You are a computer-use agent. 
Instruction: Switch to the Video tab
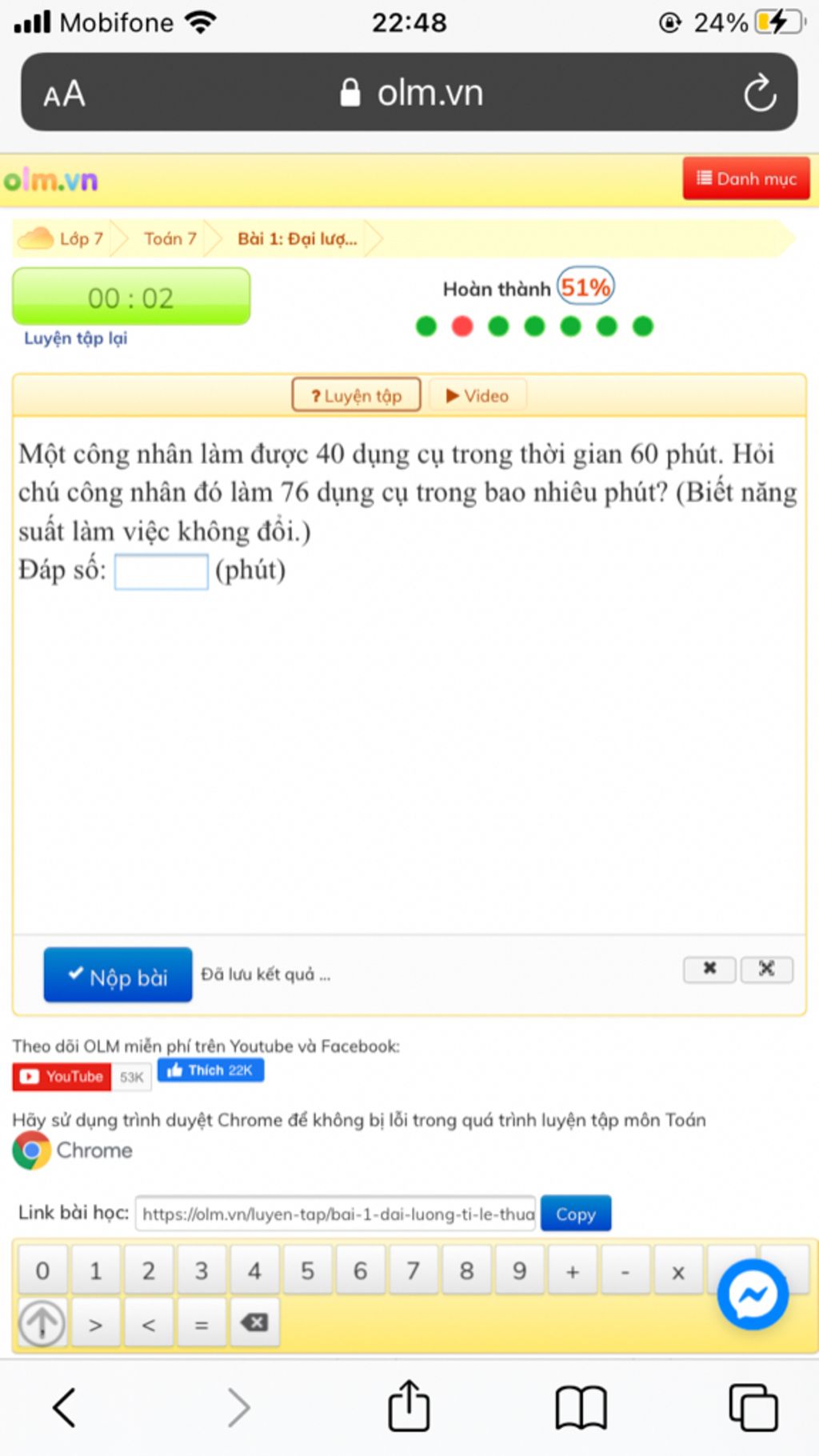[x=477, y=396]
